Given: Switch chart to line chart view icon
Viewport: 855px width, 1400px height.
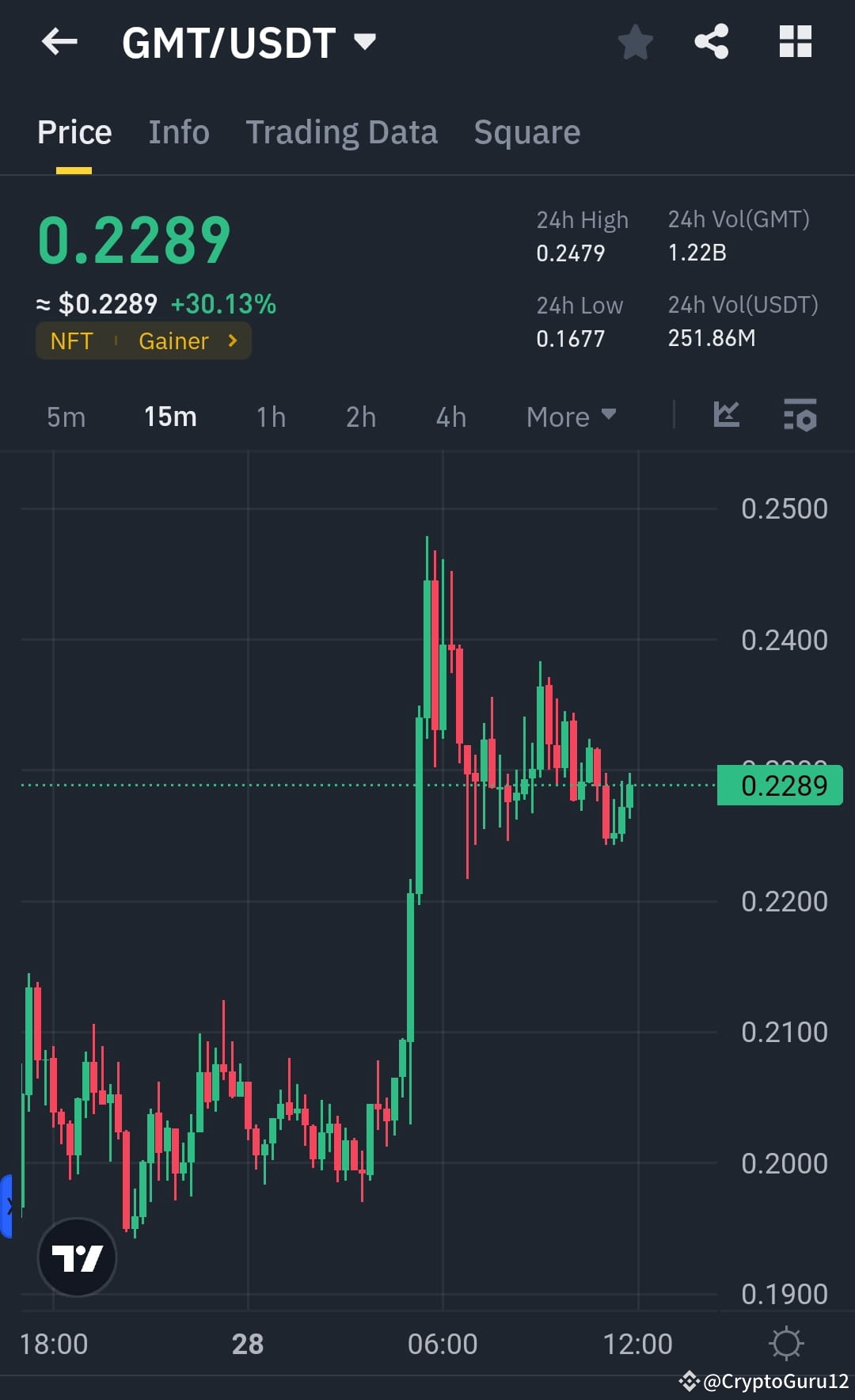Looking at the screenshot, I should coord(726,416).
